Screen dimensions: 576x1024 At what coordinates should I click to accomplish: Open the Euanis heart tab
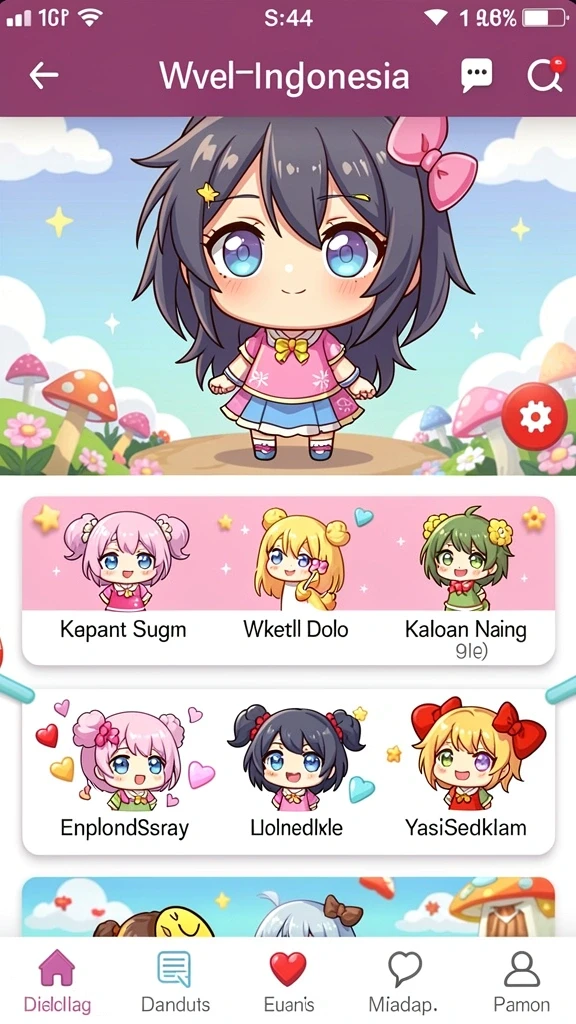289,982
